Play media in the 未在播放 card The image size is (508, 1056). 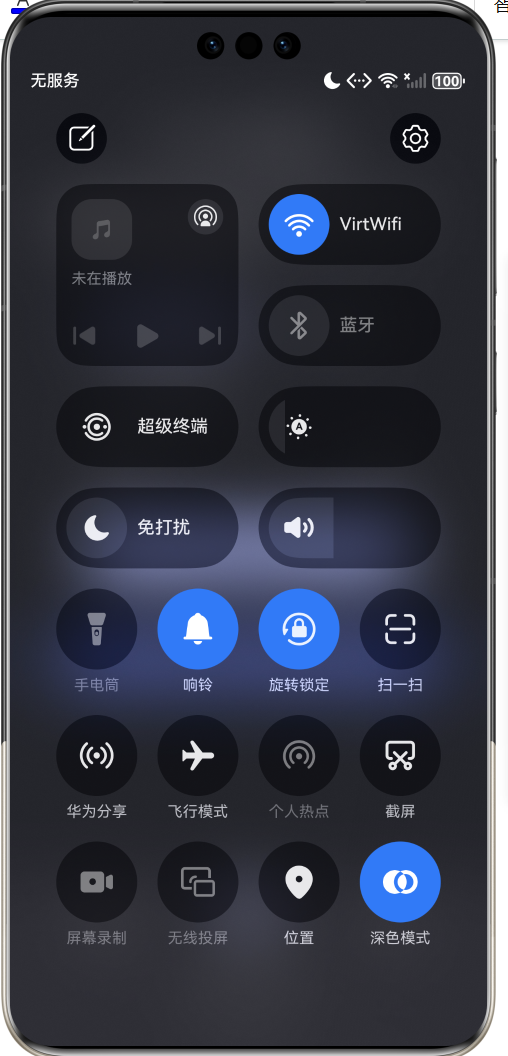coord(147,335)
